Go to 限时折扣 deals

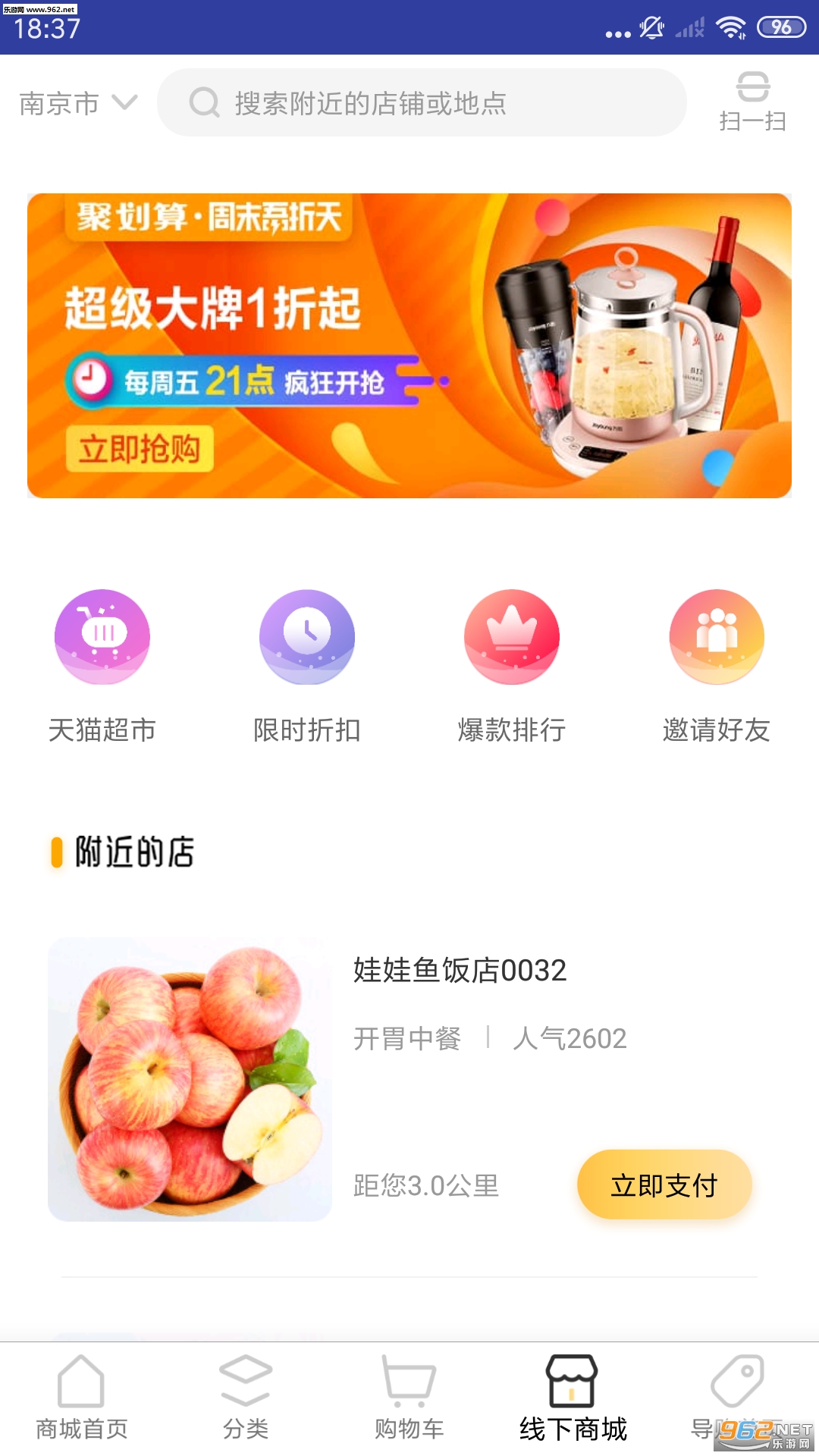tap(307, 666)
